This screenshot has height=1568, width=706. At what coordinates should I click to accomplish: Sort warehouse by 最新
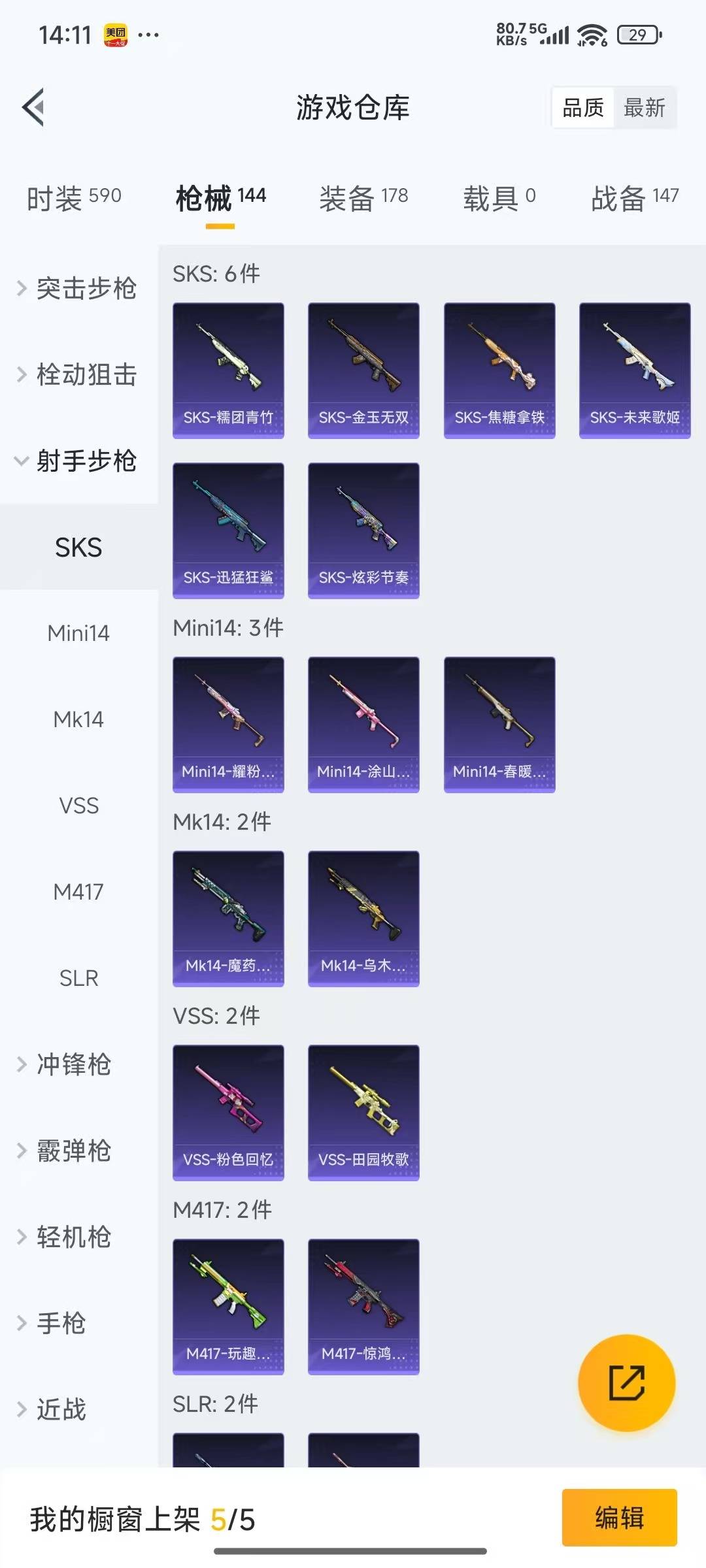[644, 108]
